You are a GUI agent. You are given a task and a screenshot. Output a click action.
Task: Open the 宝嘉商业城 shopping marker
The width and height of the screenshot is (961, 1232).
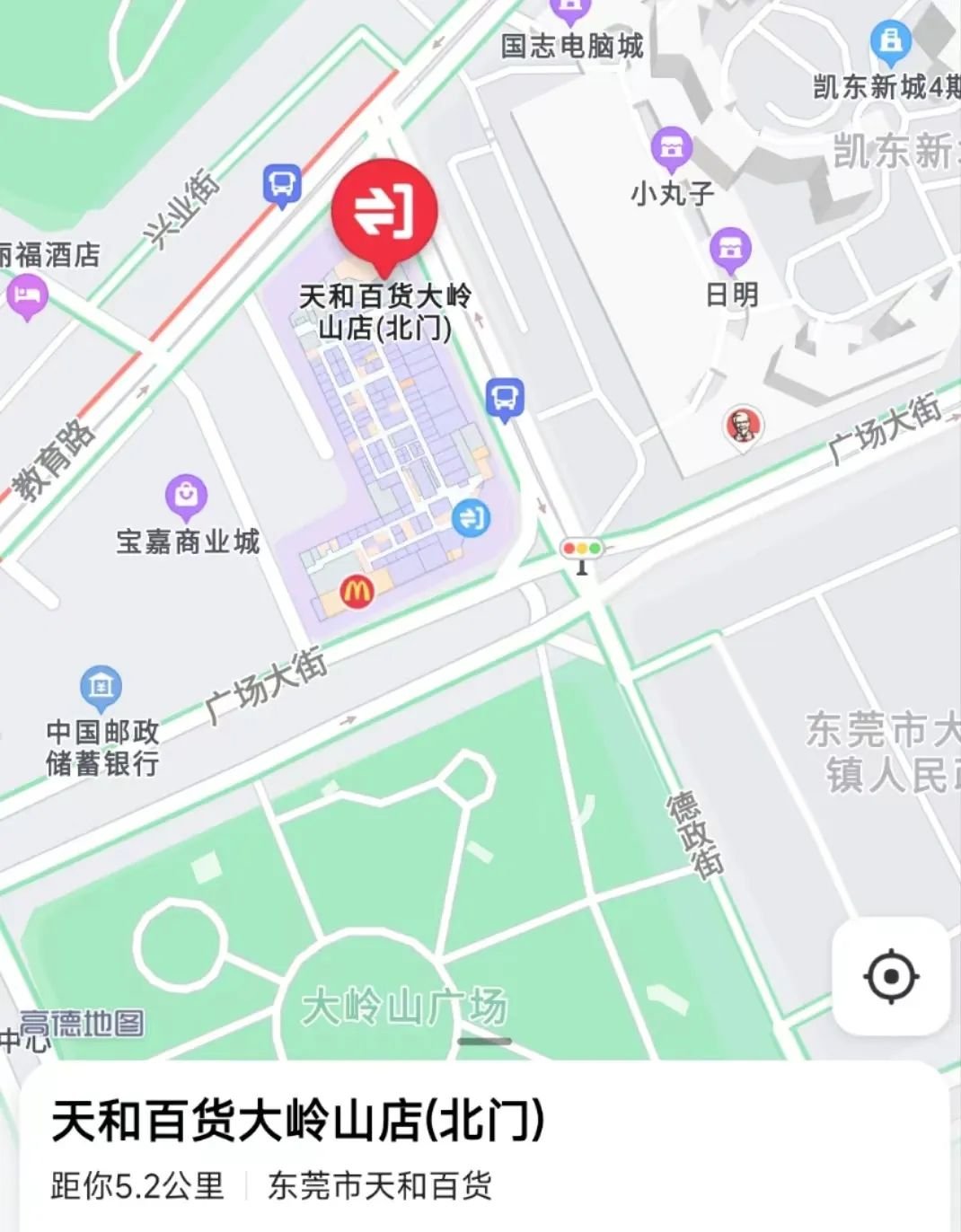tap(186, 496)
